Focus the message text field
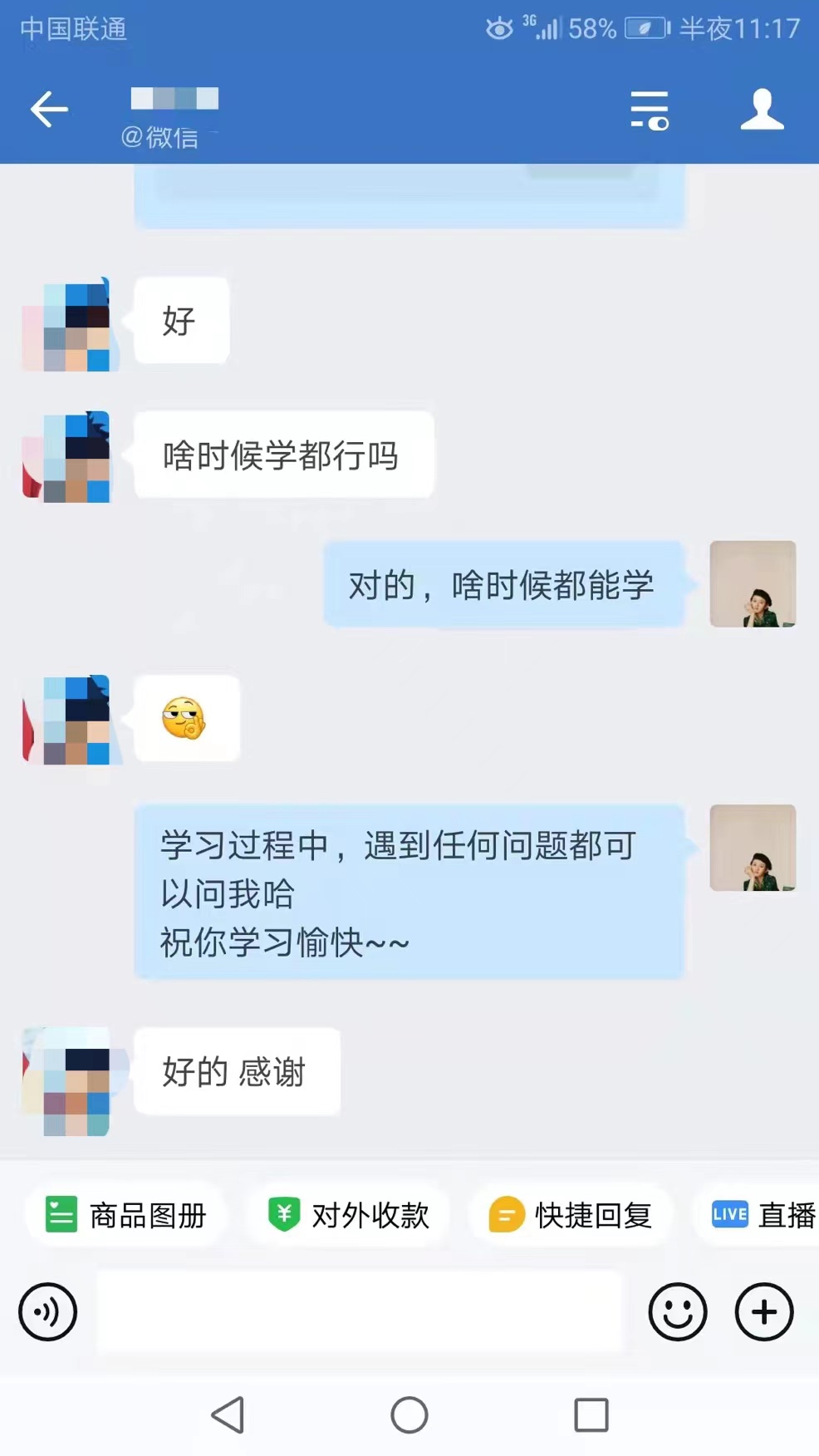This screenshot has height=1456, width=819. (x=359, y=1312)
